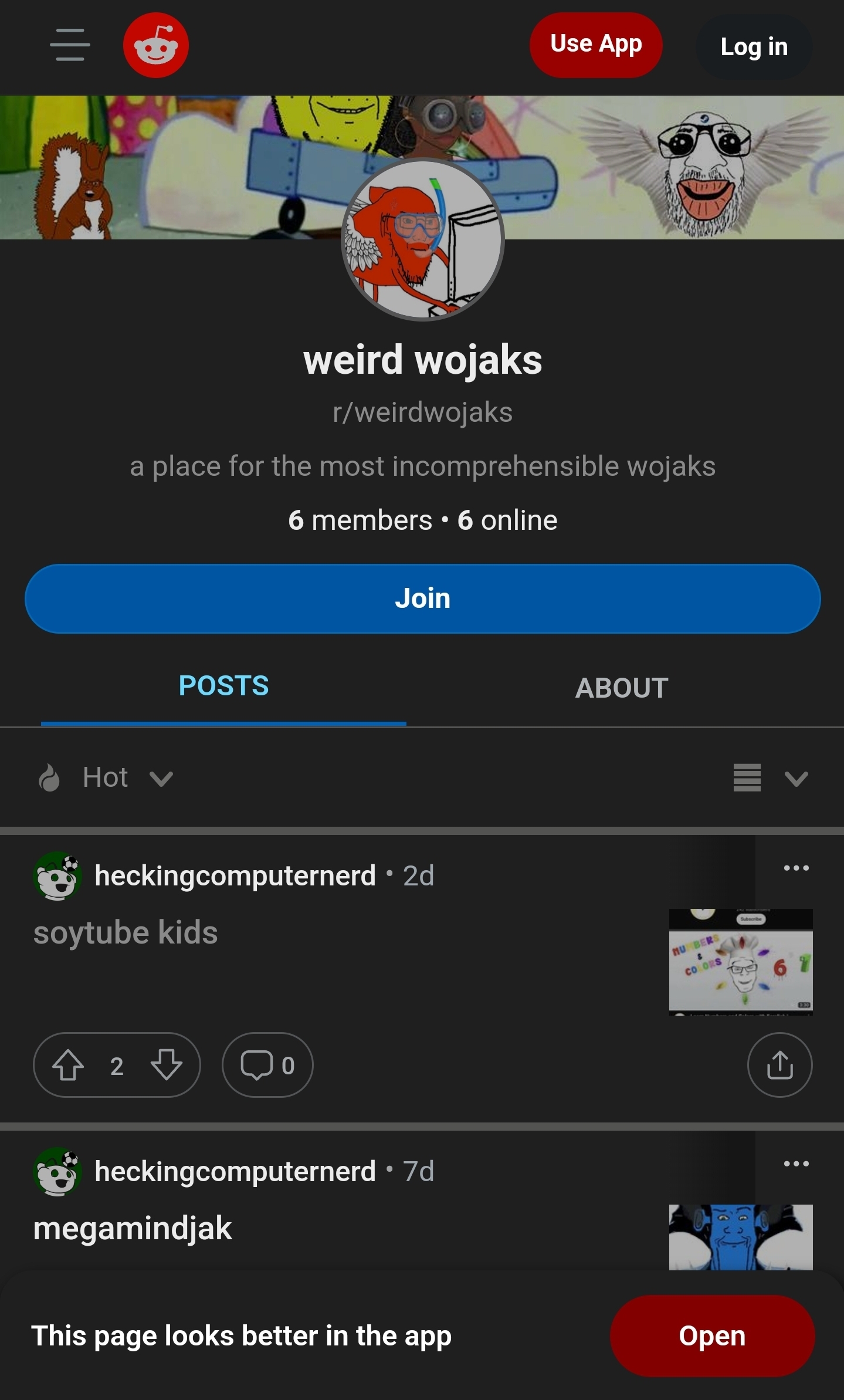The height and width of the screenshot is (1400, 844).
Task: Tap Open in the app banner
Action: point(712,1336)
